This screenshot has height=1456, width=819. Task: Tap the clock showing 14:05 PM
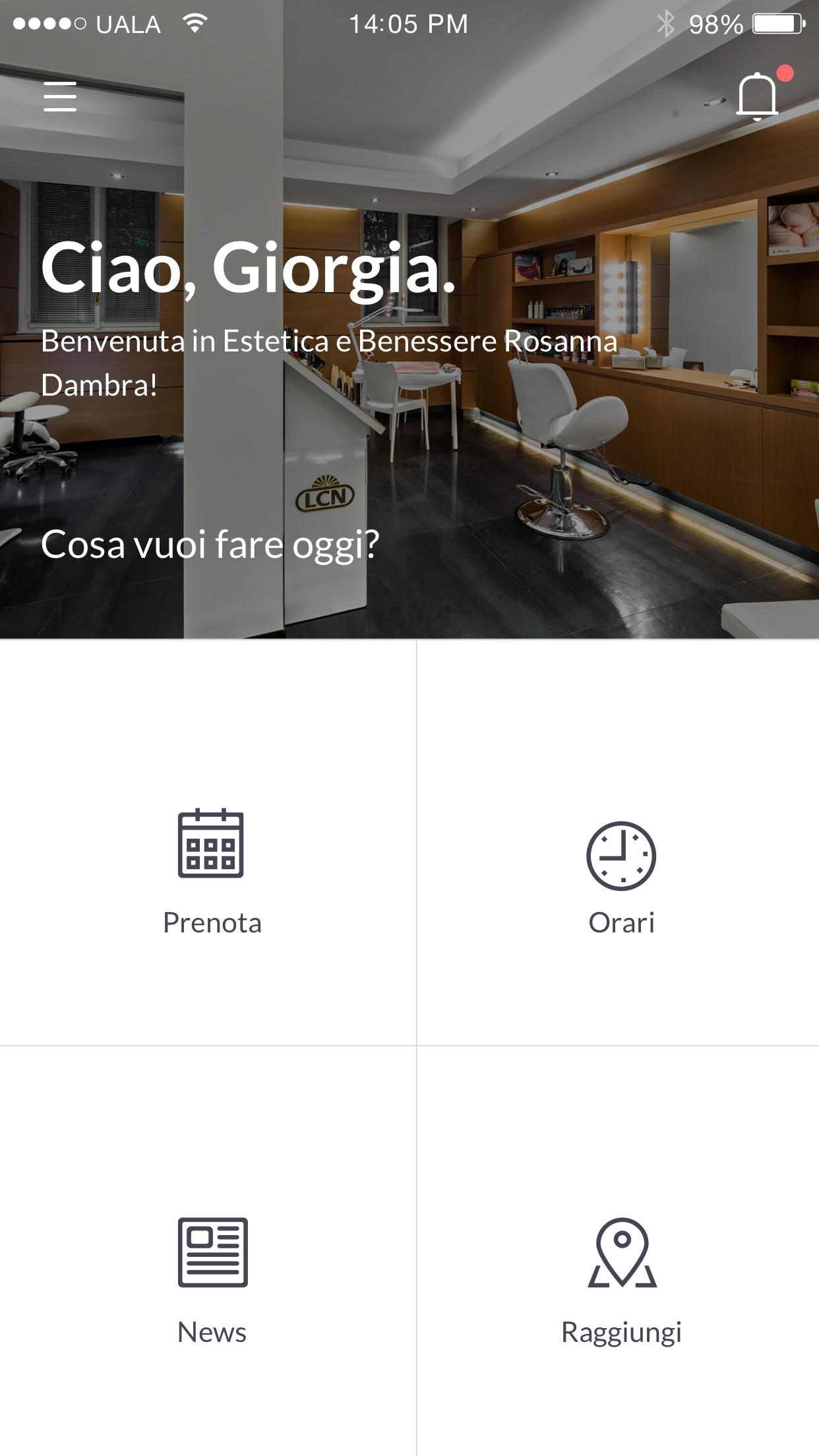coord(409,23)
